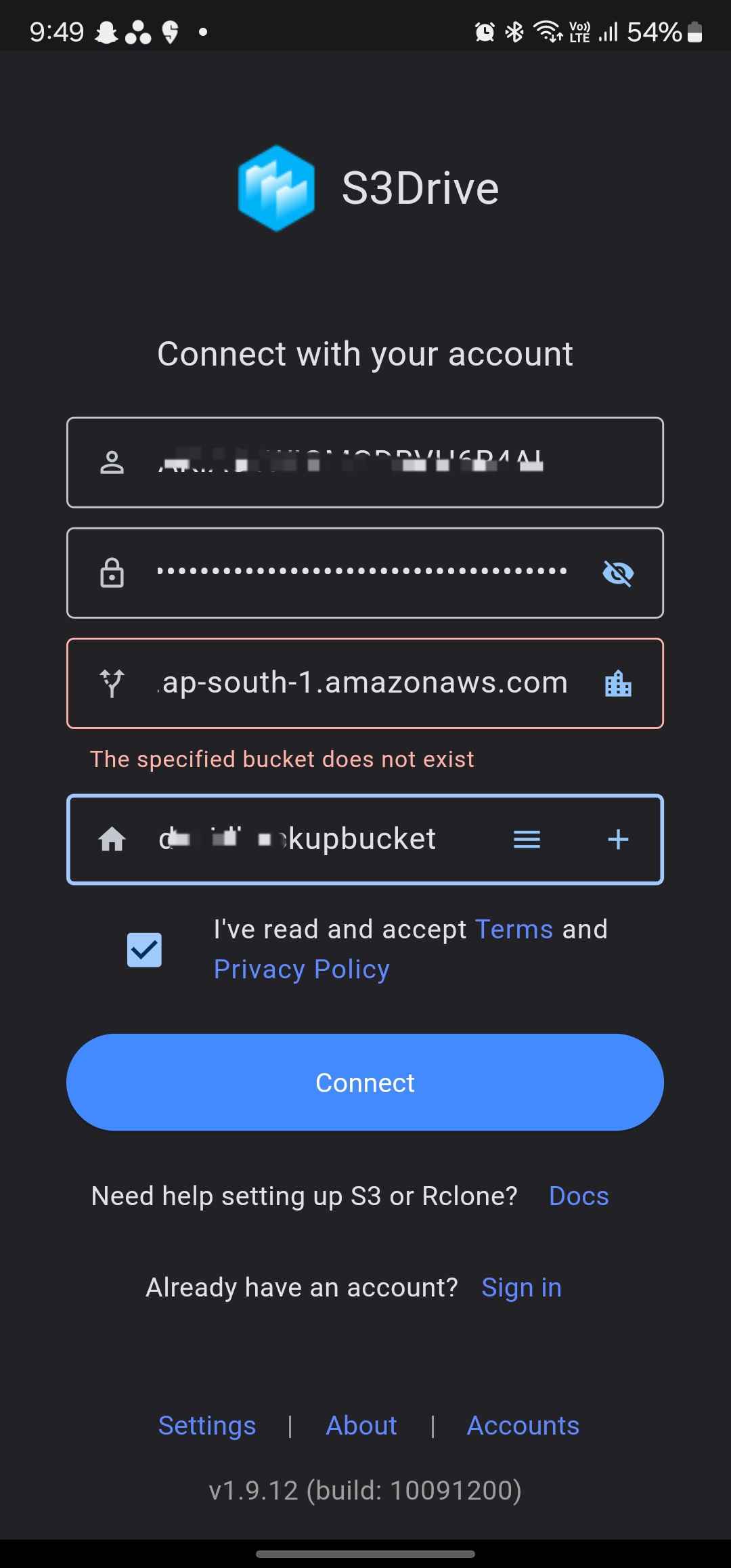Tap the access key username field
This screenshot has width=731, height=1568.
(x=365, y=462)
